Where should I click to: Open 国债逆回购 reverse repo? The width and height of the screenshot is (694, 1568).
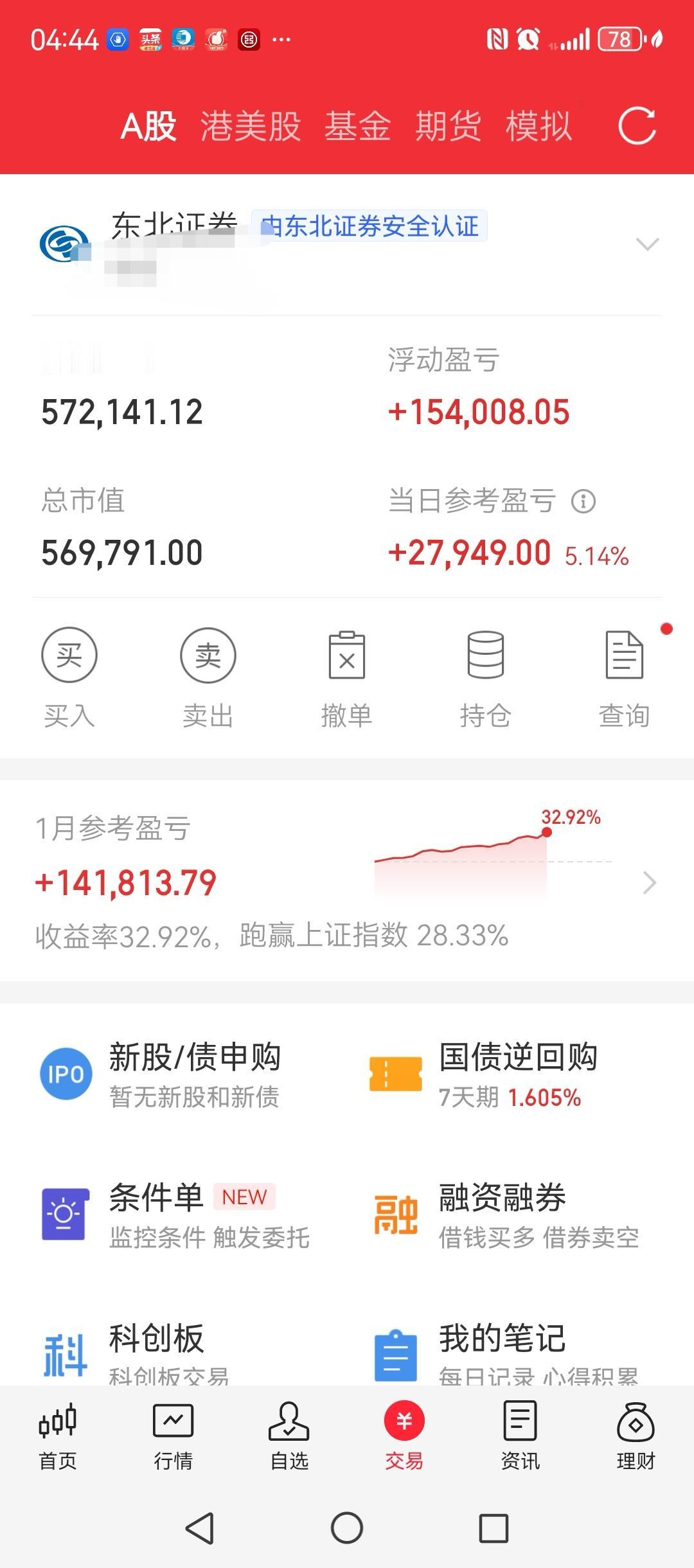point(396,1073)
